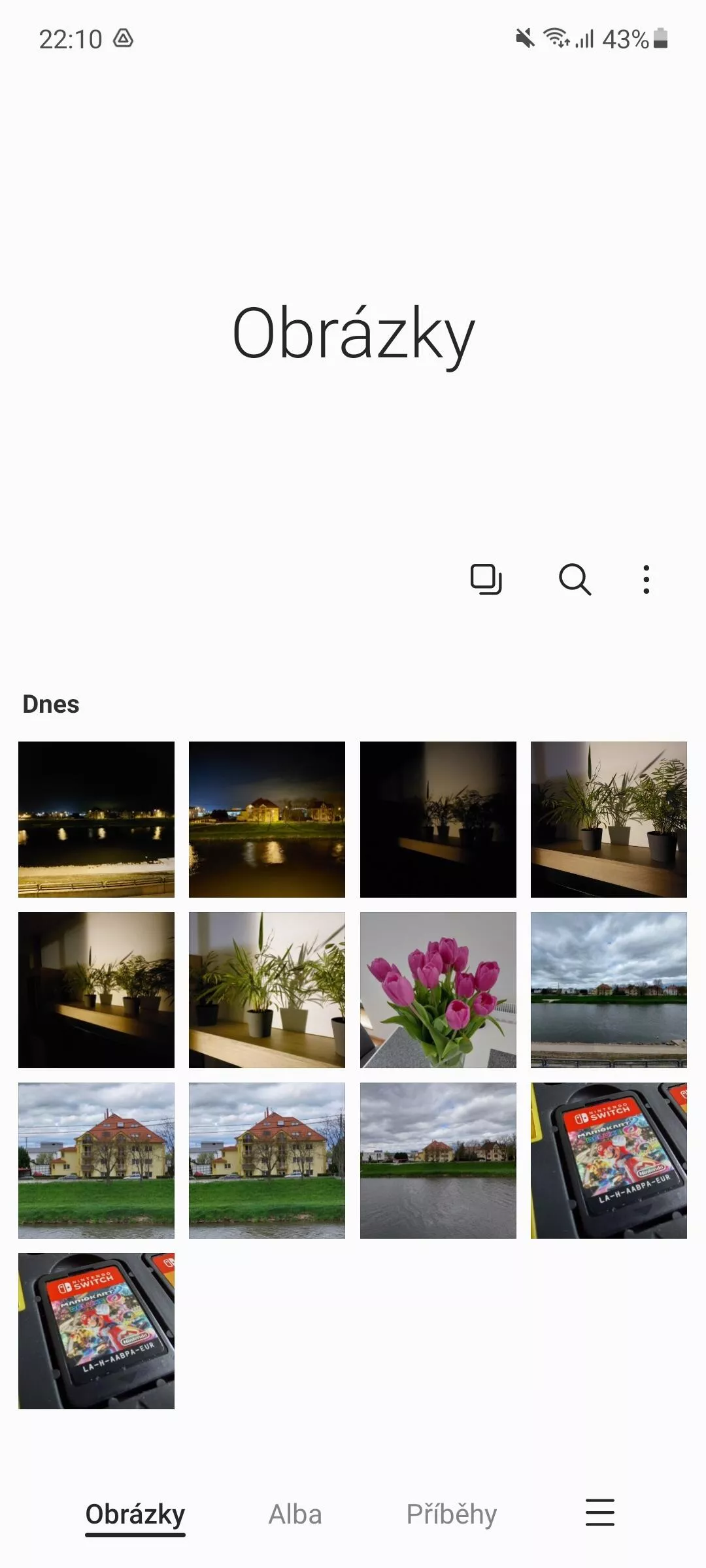Open the pink tulips photo
Screen dimensions: 706x1568
(438, 990)
